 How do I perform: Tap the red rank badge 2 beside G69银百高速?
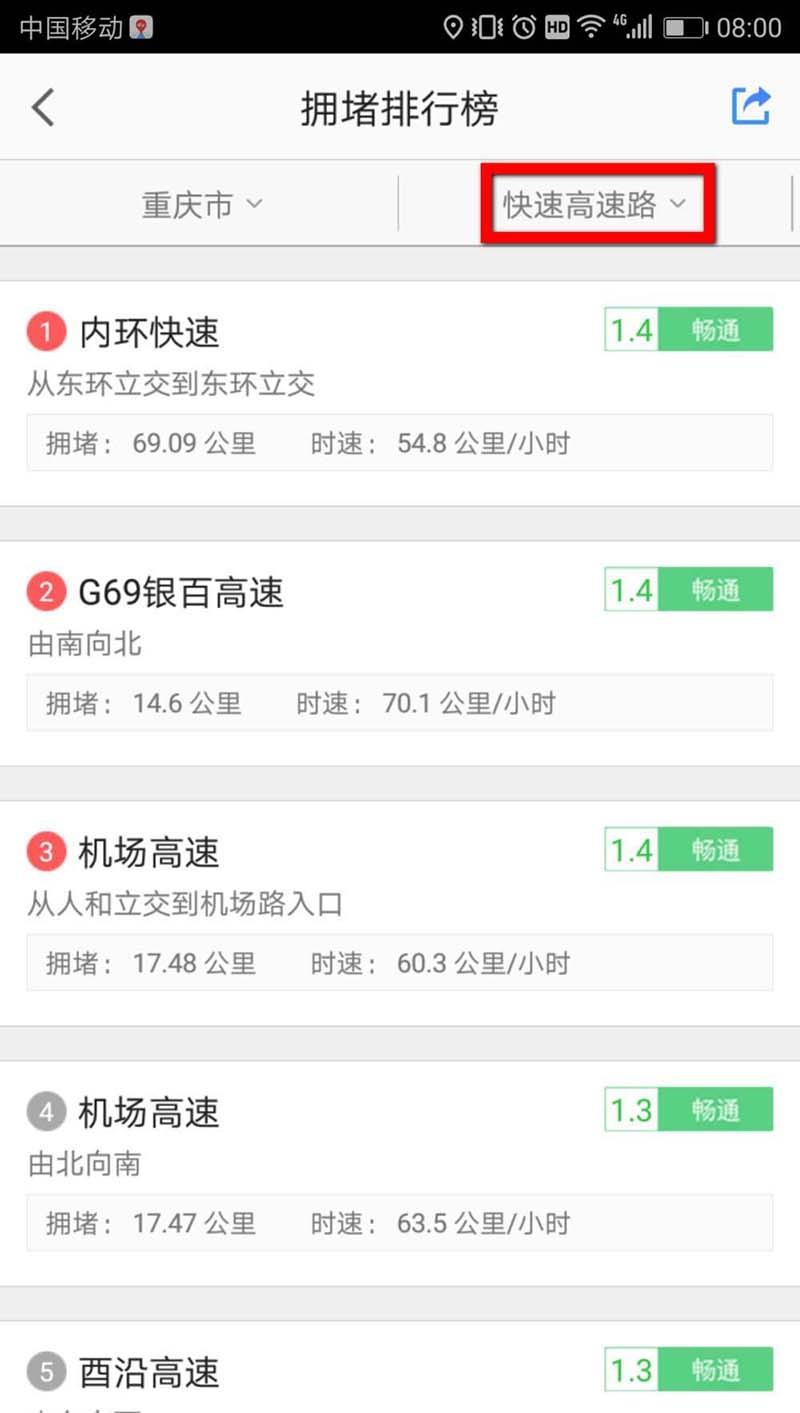(46, 591)
